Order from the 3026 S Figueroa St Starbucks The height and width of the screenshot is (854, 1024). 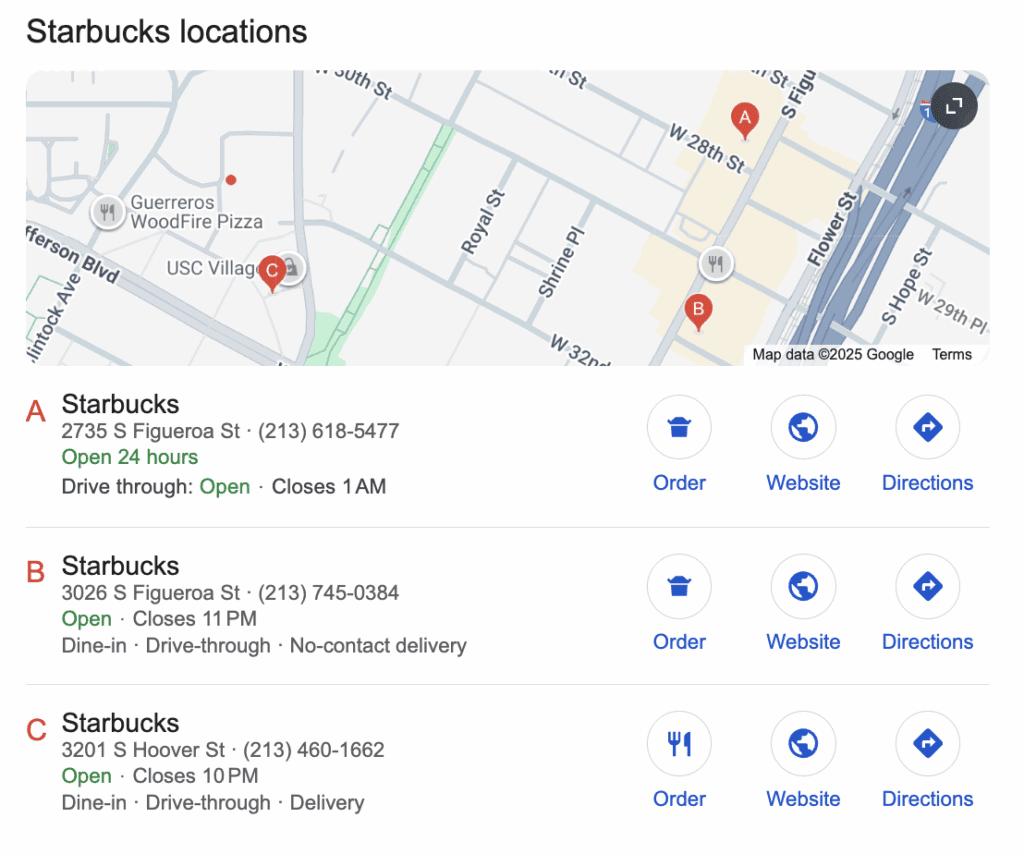(679, 587)
